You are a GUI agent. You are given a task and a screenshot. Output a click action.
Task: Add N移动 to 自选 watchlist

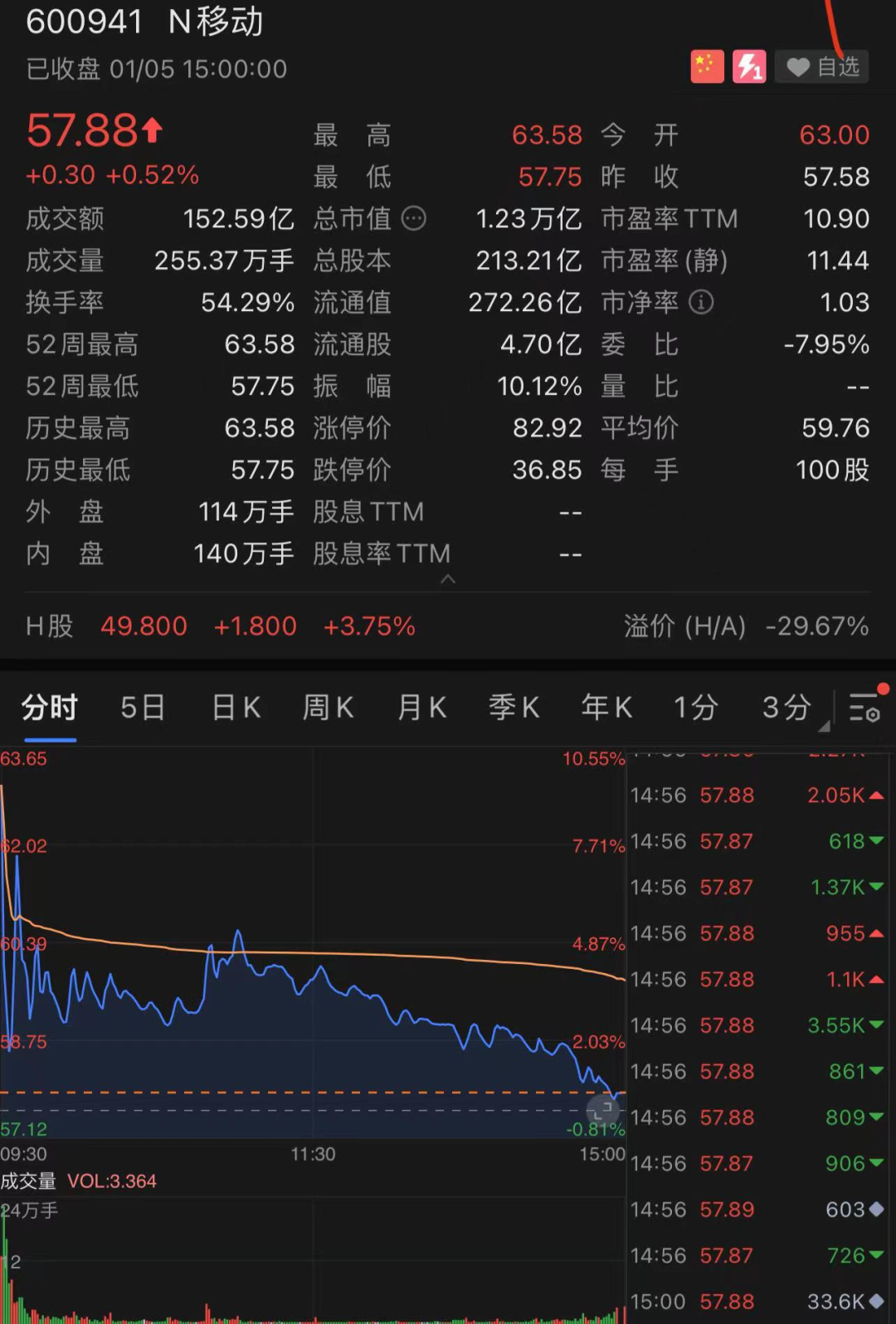point(821,67)
